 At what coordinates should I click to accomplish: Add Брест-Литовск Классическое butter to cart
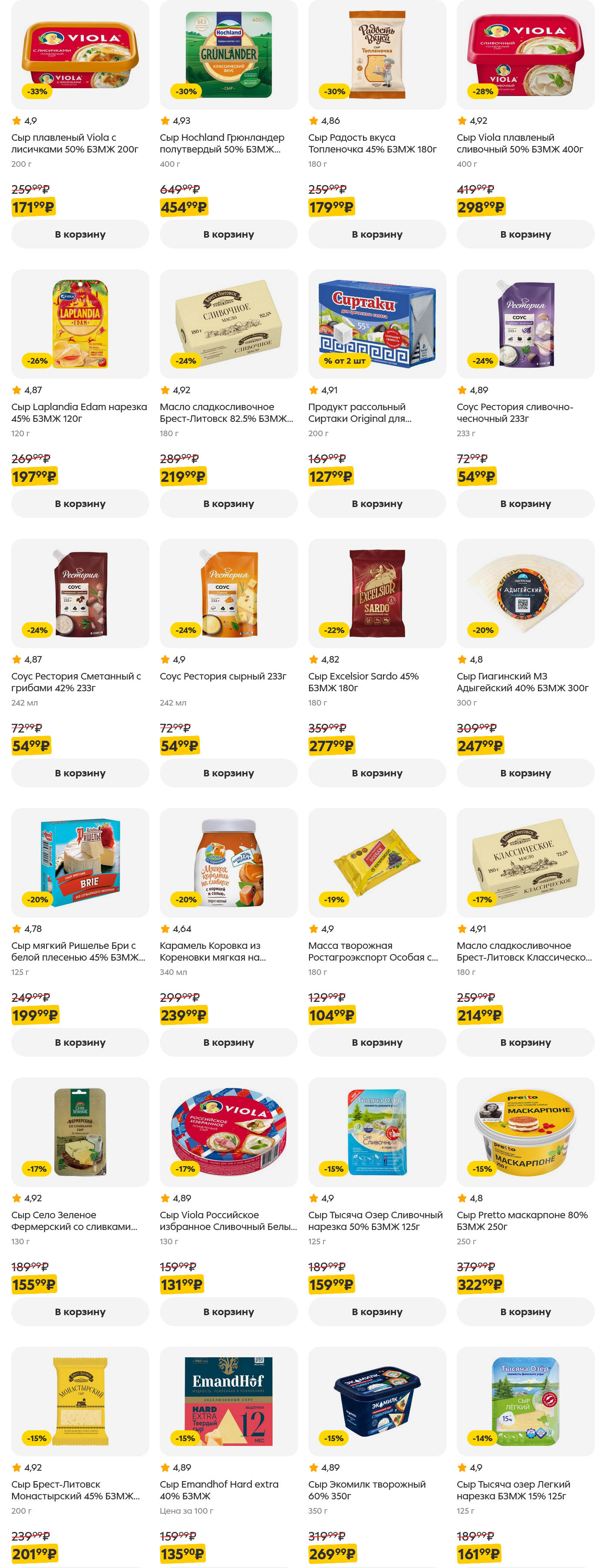click(x=525, y=1042)
